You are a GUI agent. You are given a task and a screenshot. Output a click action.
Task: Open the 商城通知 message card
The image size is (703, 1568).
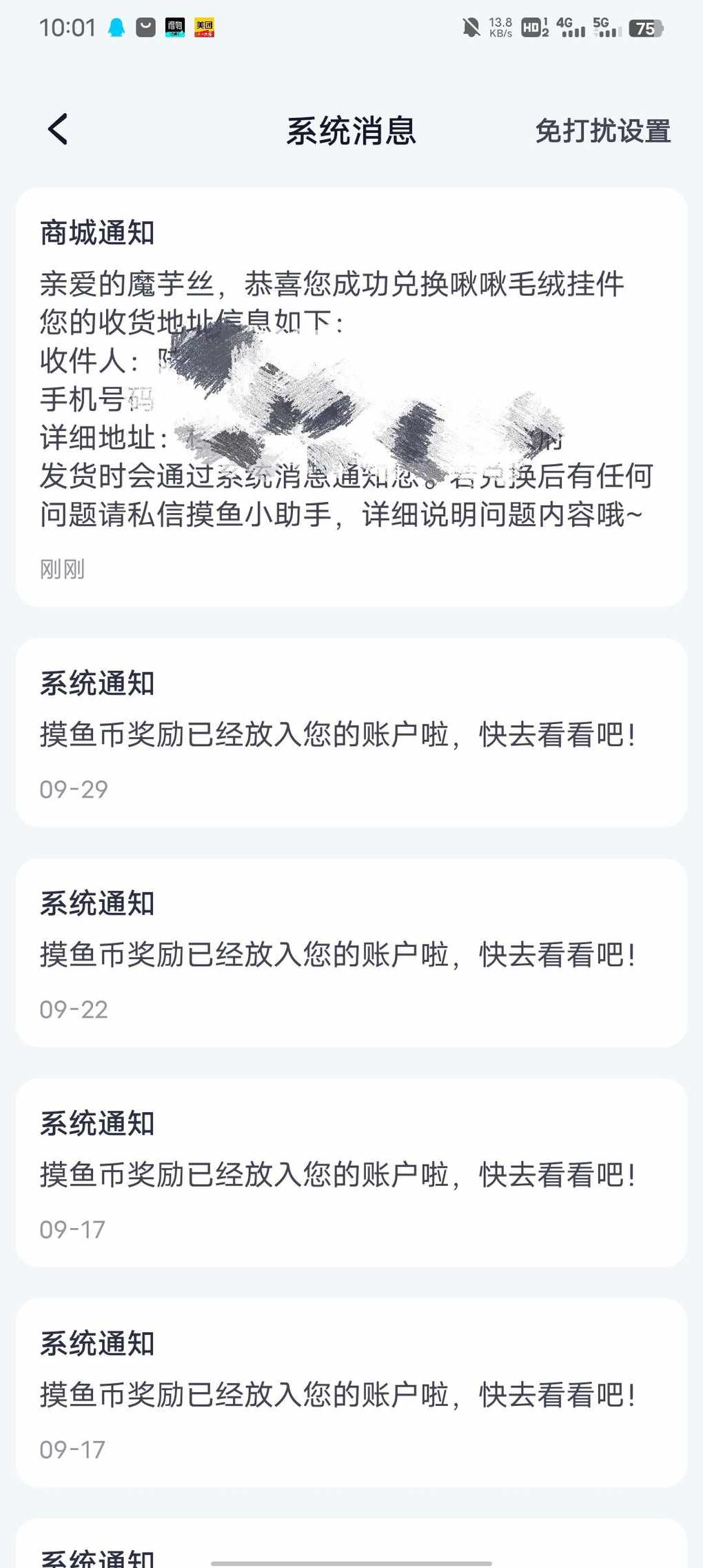coord(351,397)
